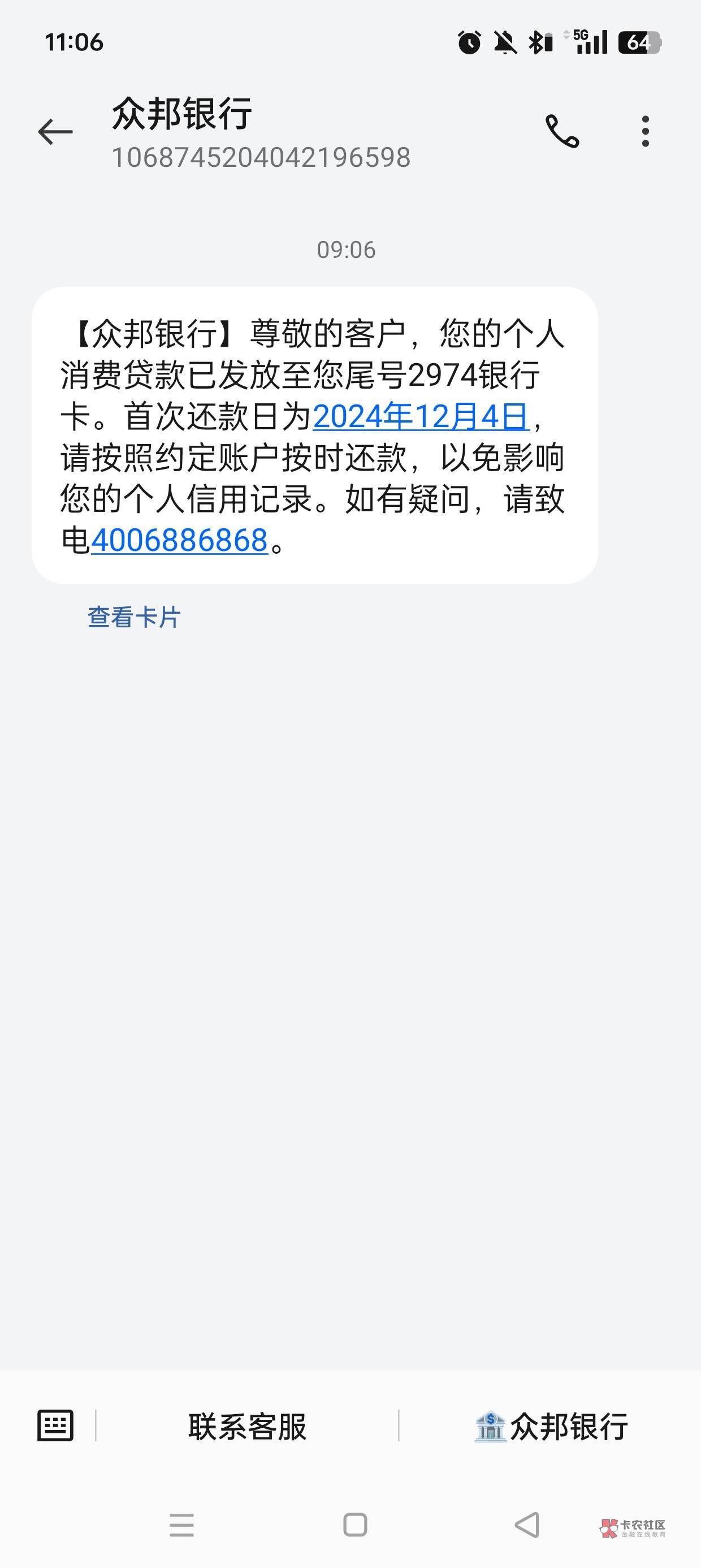Tap 查看卡片 under the message

coord(134,617)
